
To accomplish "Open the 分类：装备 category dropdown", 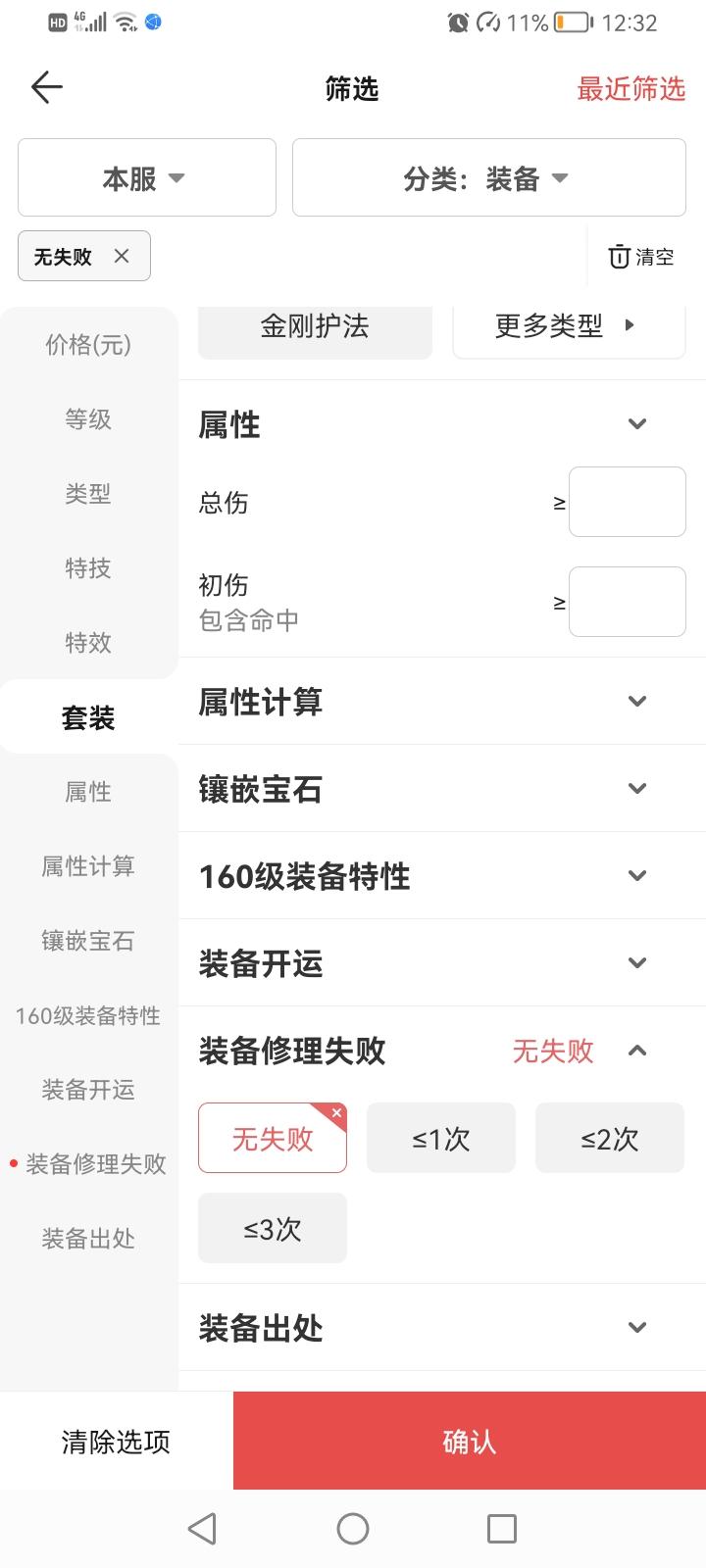I will [x=488, y=178].
